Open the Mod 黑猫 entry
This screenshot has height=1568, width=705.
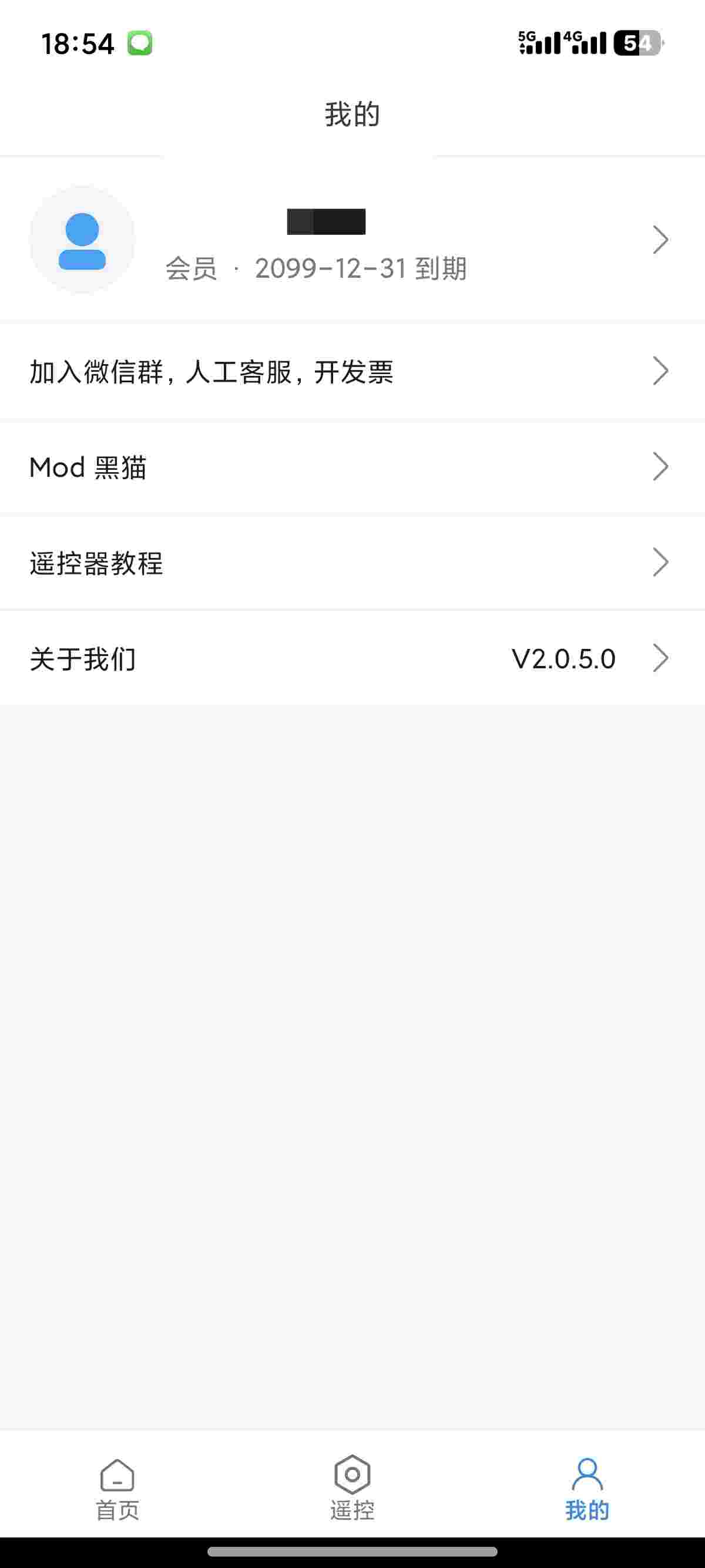[x=352, y=467]
